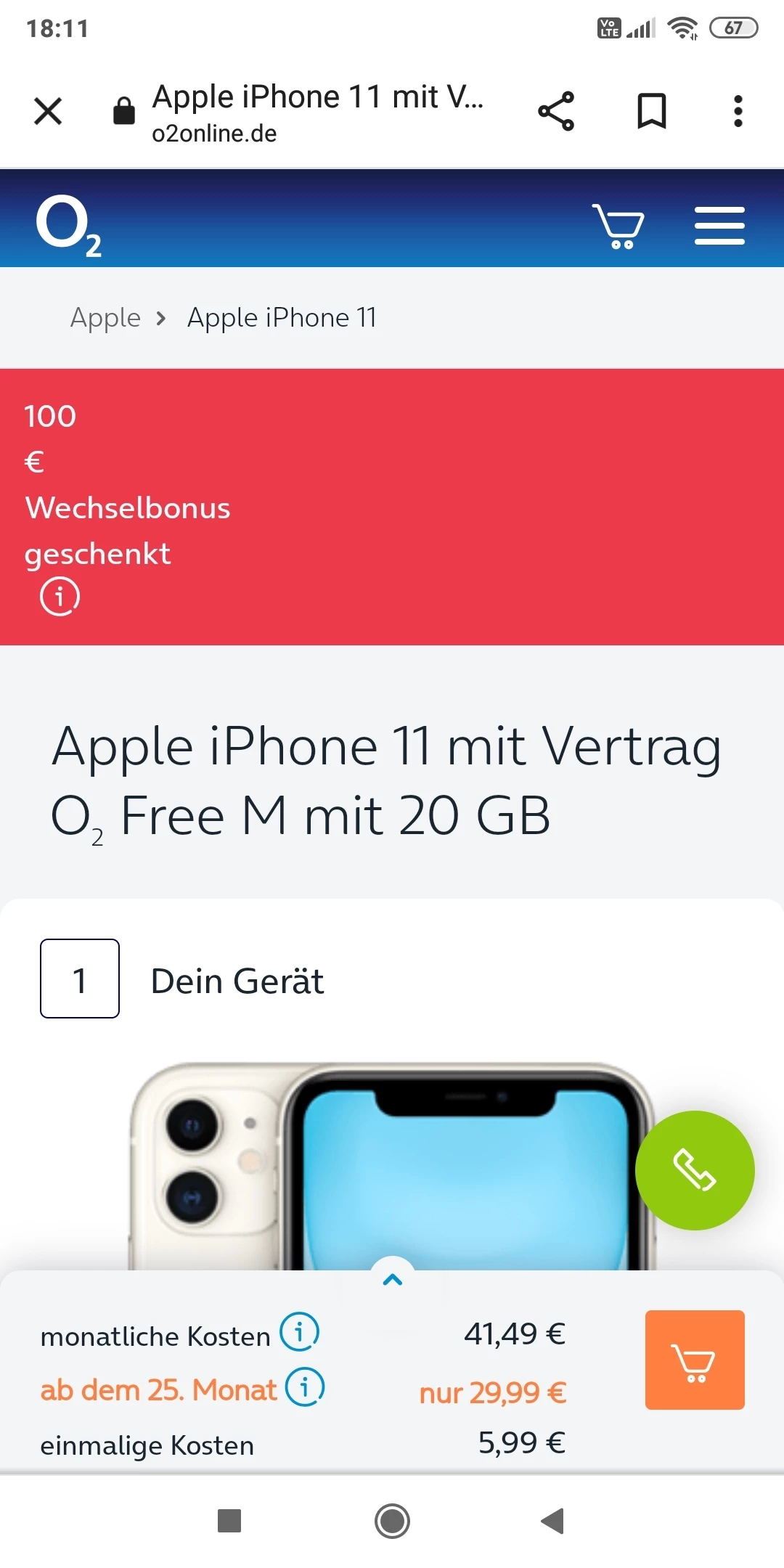Go to the O2 homepage logo
Screen dimensions: 784x1568
point(68,226)
